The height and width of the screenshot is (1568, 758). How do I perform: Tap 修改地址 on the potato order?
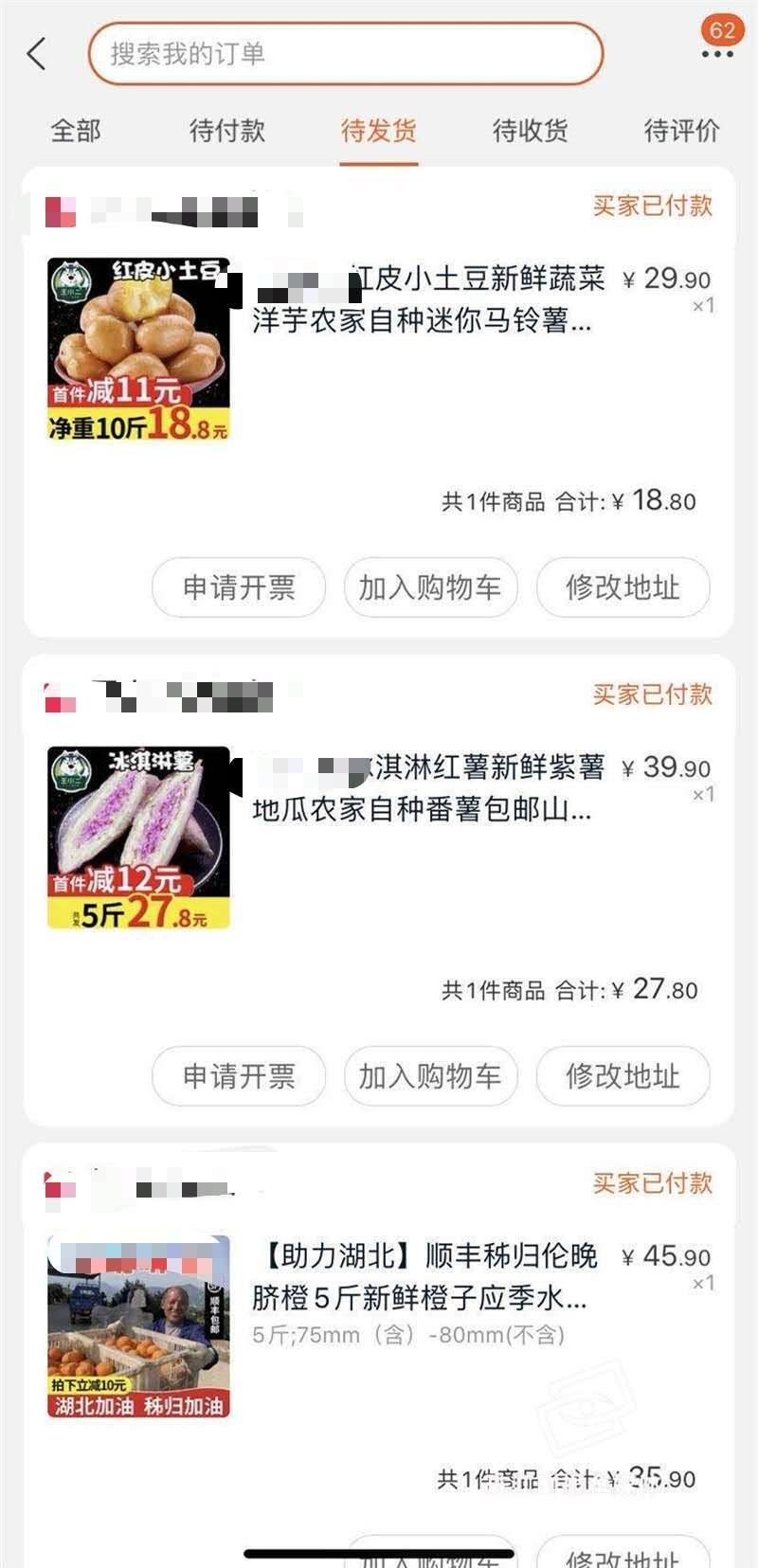pos(623,587)
